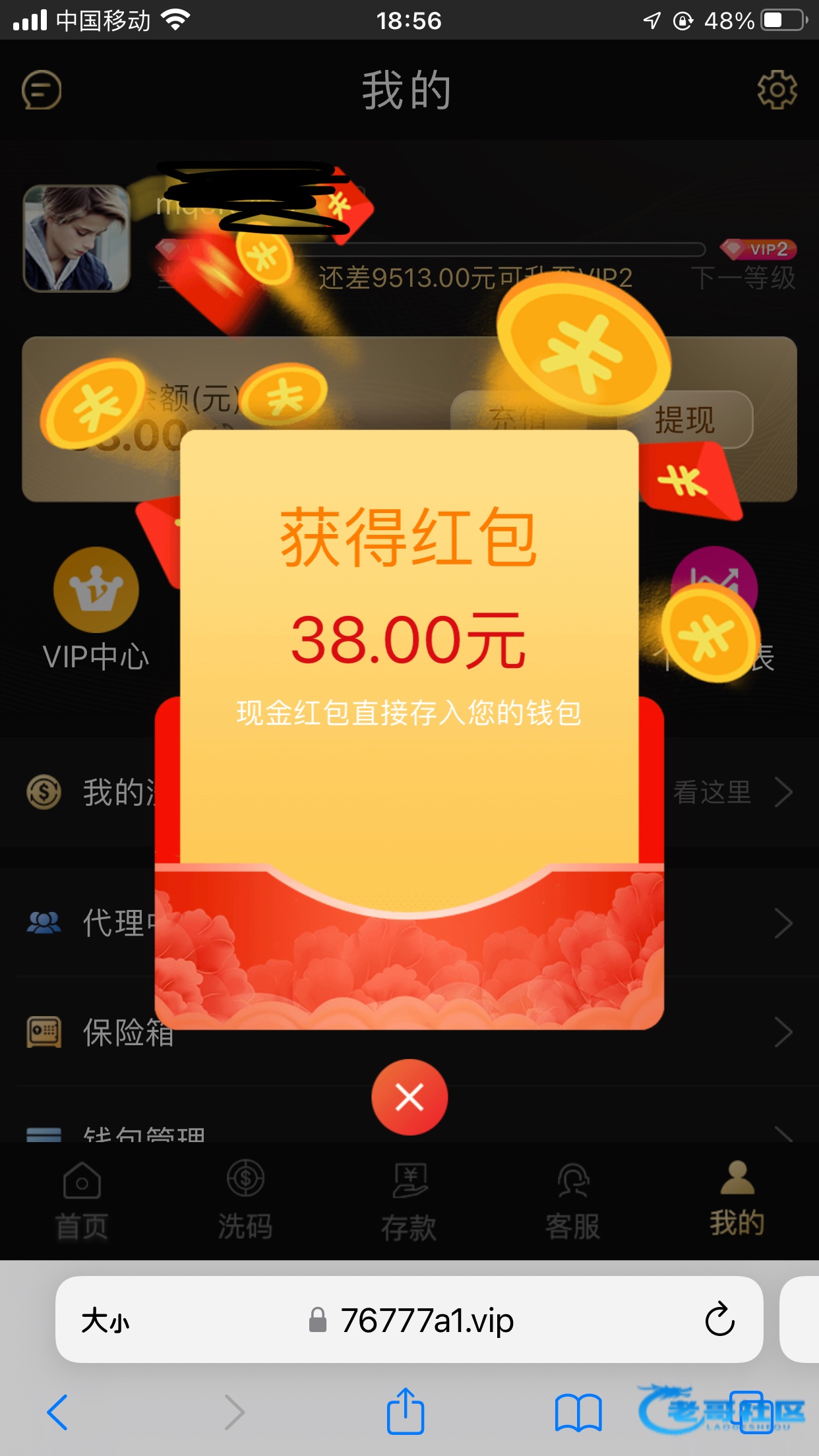The width and height of the screenshot is (819, 1456).
Task: Tap the 提现 withdraw button
Action: (686, 419)
